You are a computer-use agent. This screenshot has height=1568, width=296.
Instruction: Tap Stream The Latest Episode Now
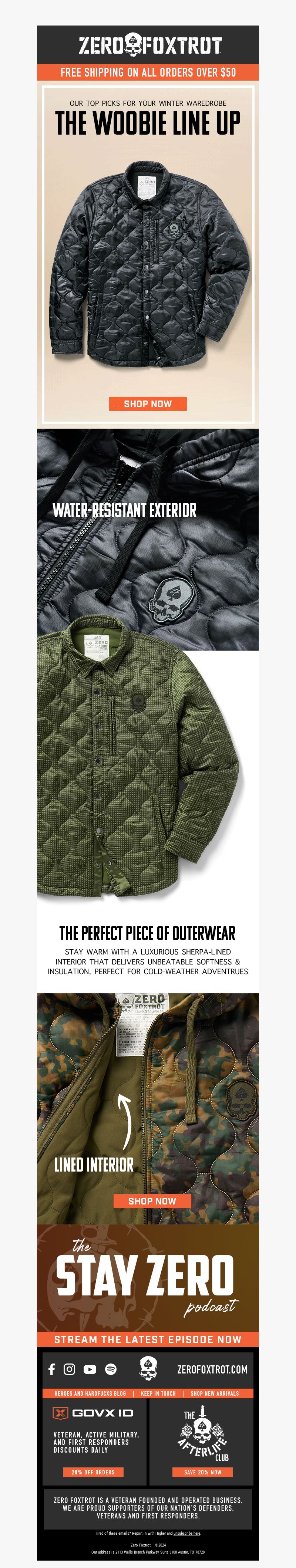click(147, 1338)
